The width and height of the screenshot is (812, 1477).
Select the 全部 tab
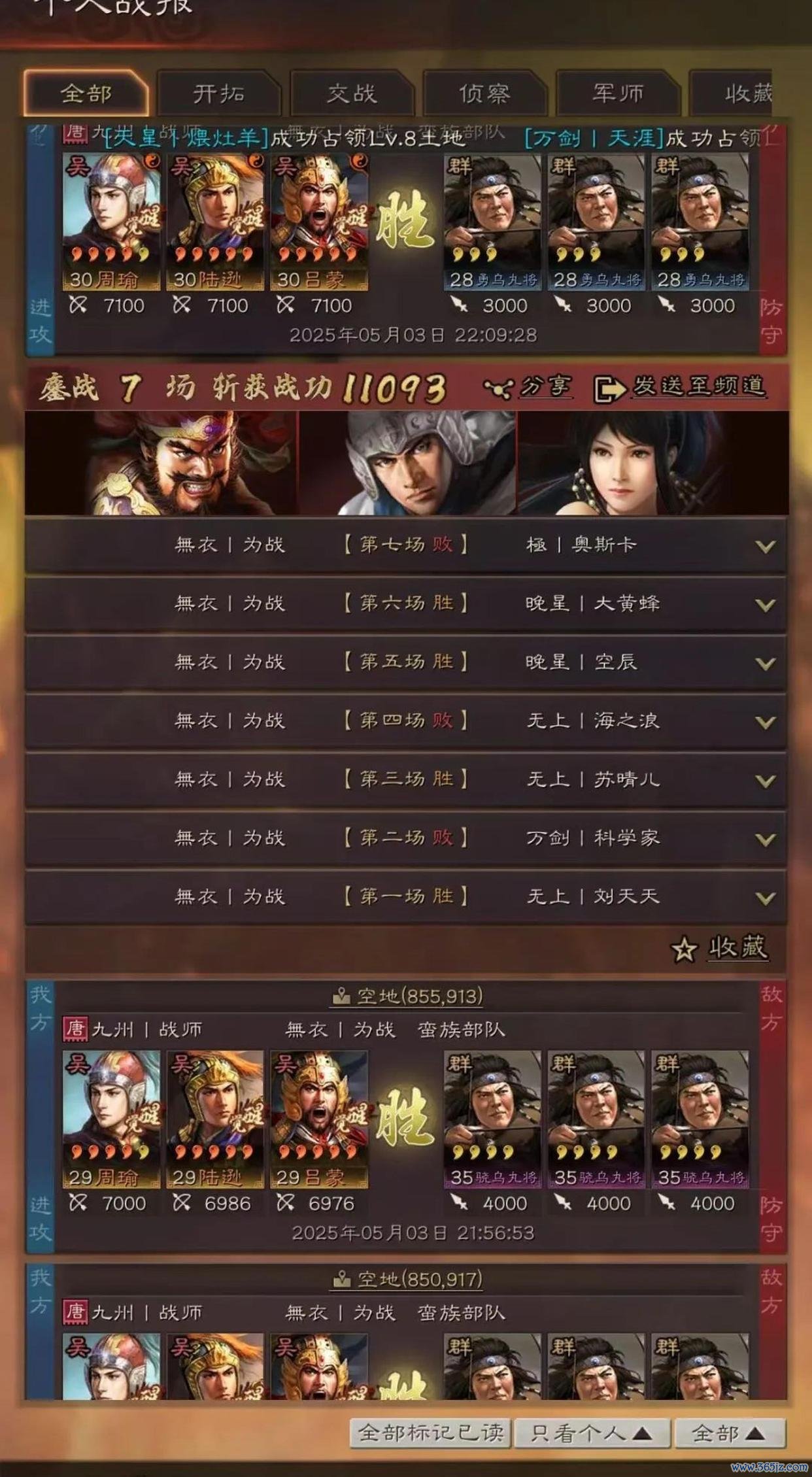(86, 94)
